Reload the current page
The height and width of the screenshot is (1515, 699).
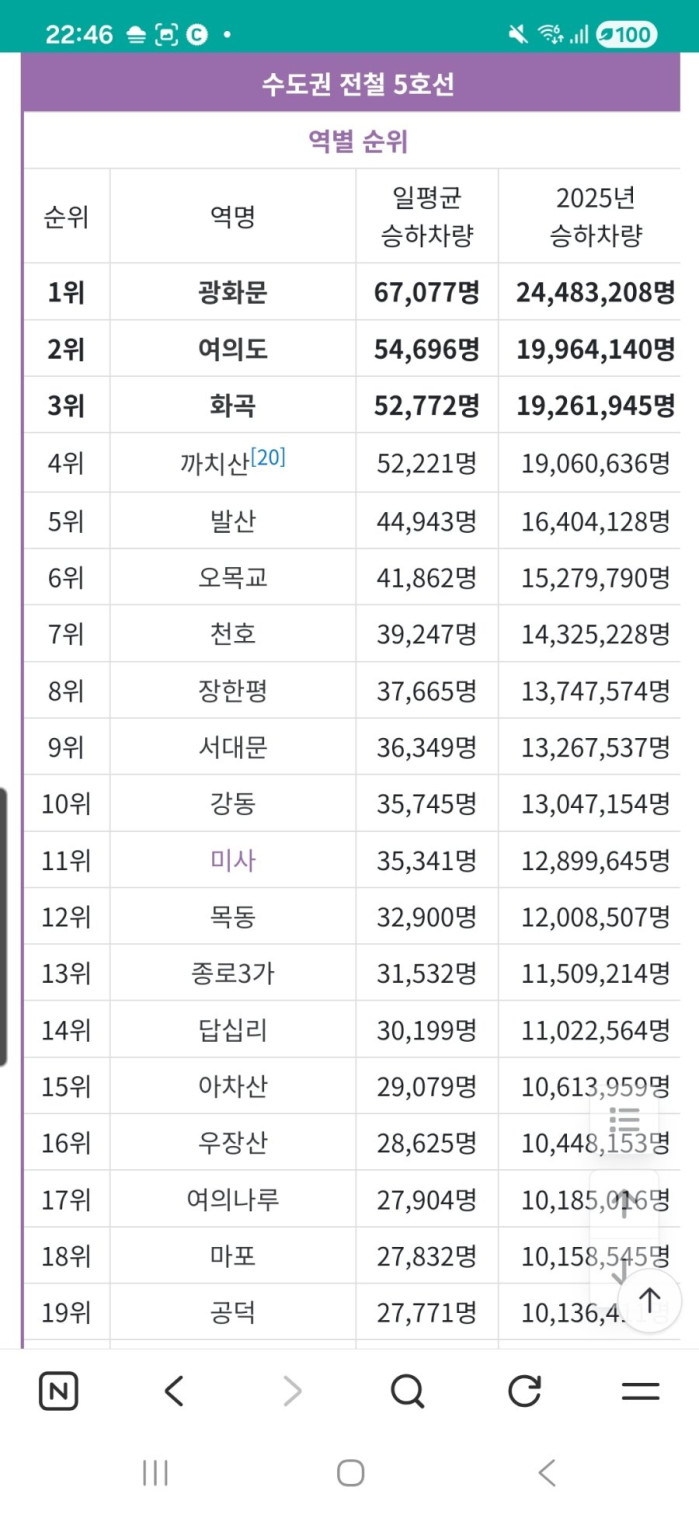524,1391
